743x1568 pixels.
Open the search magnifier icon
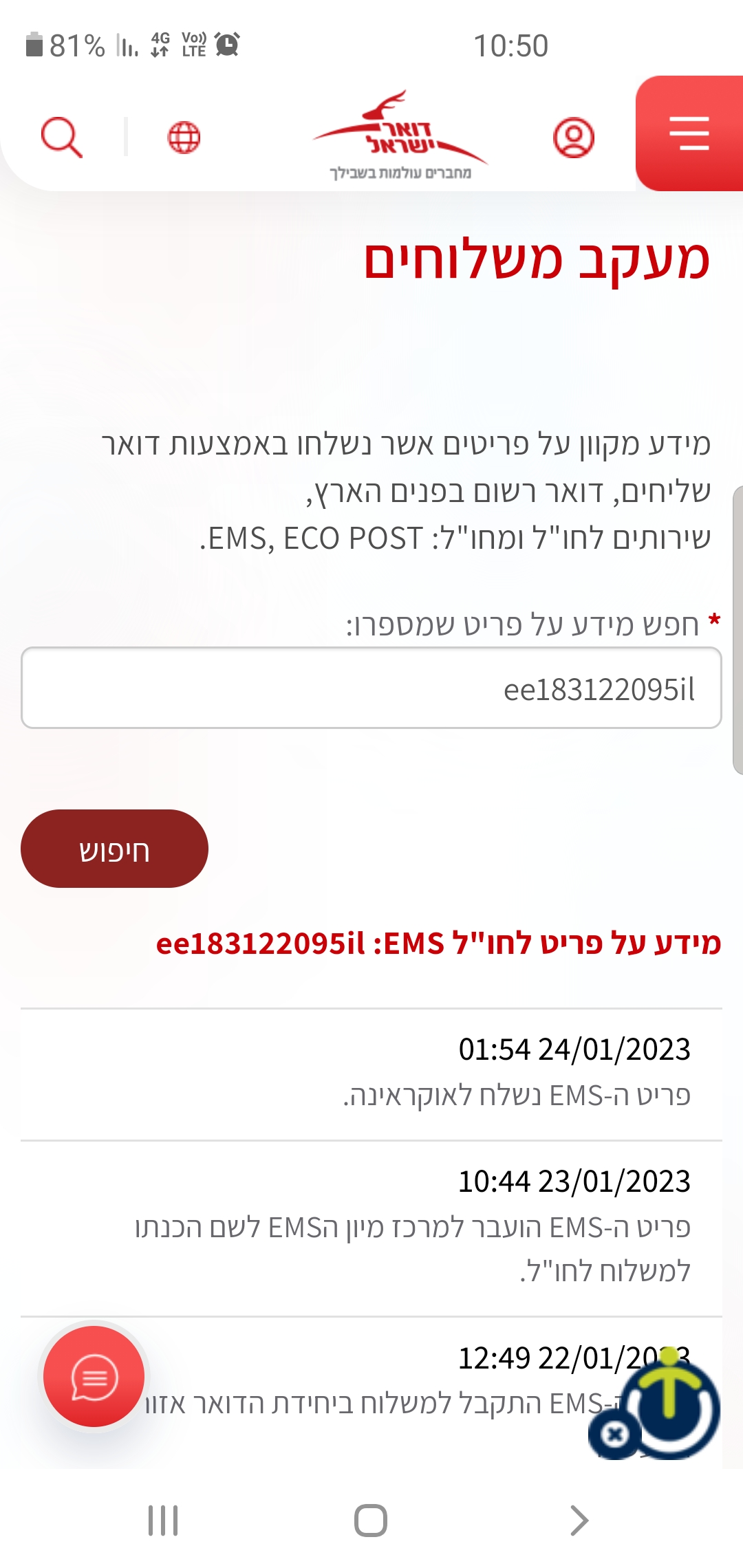click(x=62, y=138)
